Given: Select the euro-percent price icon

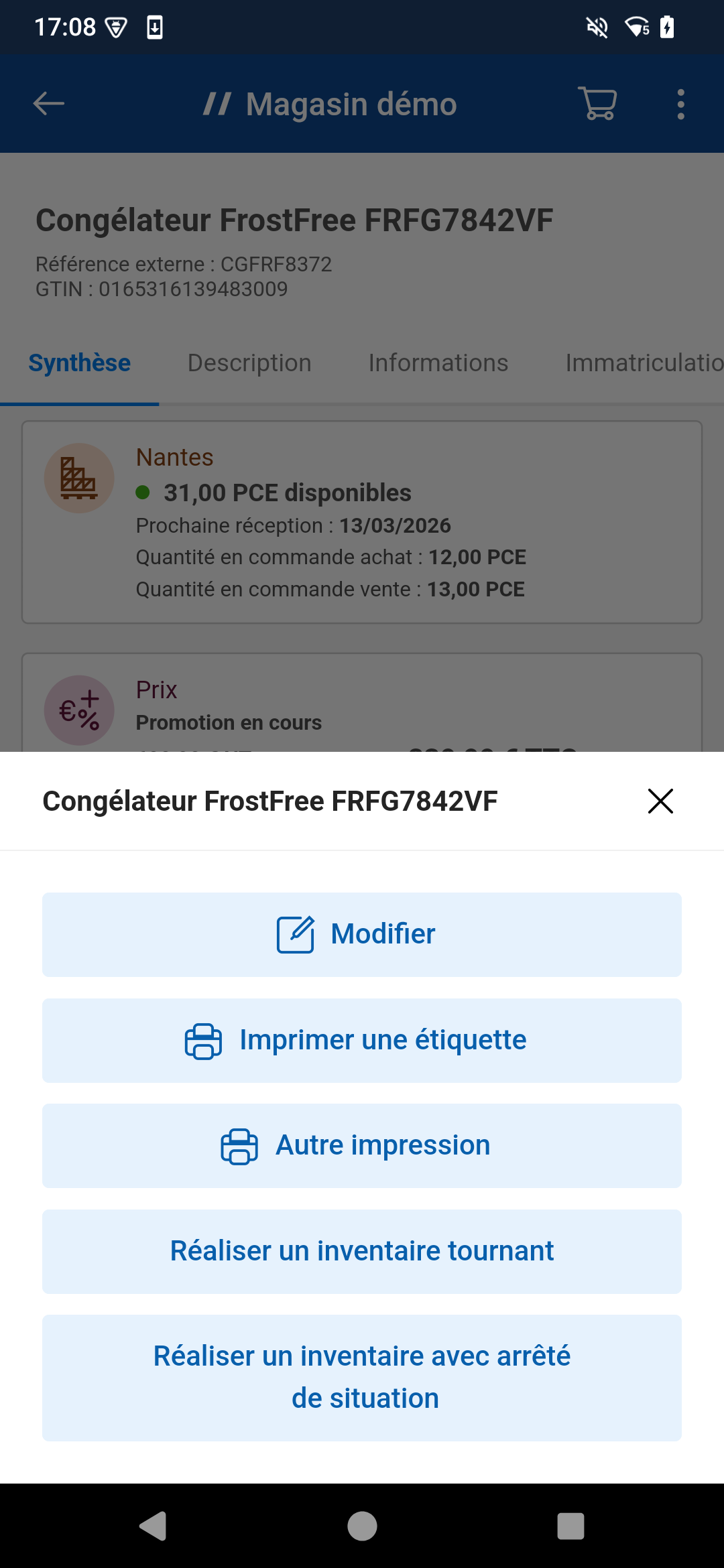Looking at the screenshot, I should (78, 710).
